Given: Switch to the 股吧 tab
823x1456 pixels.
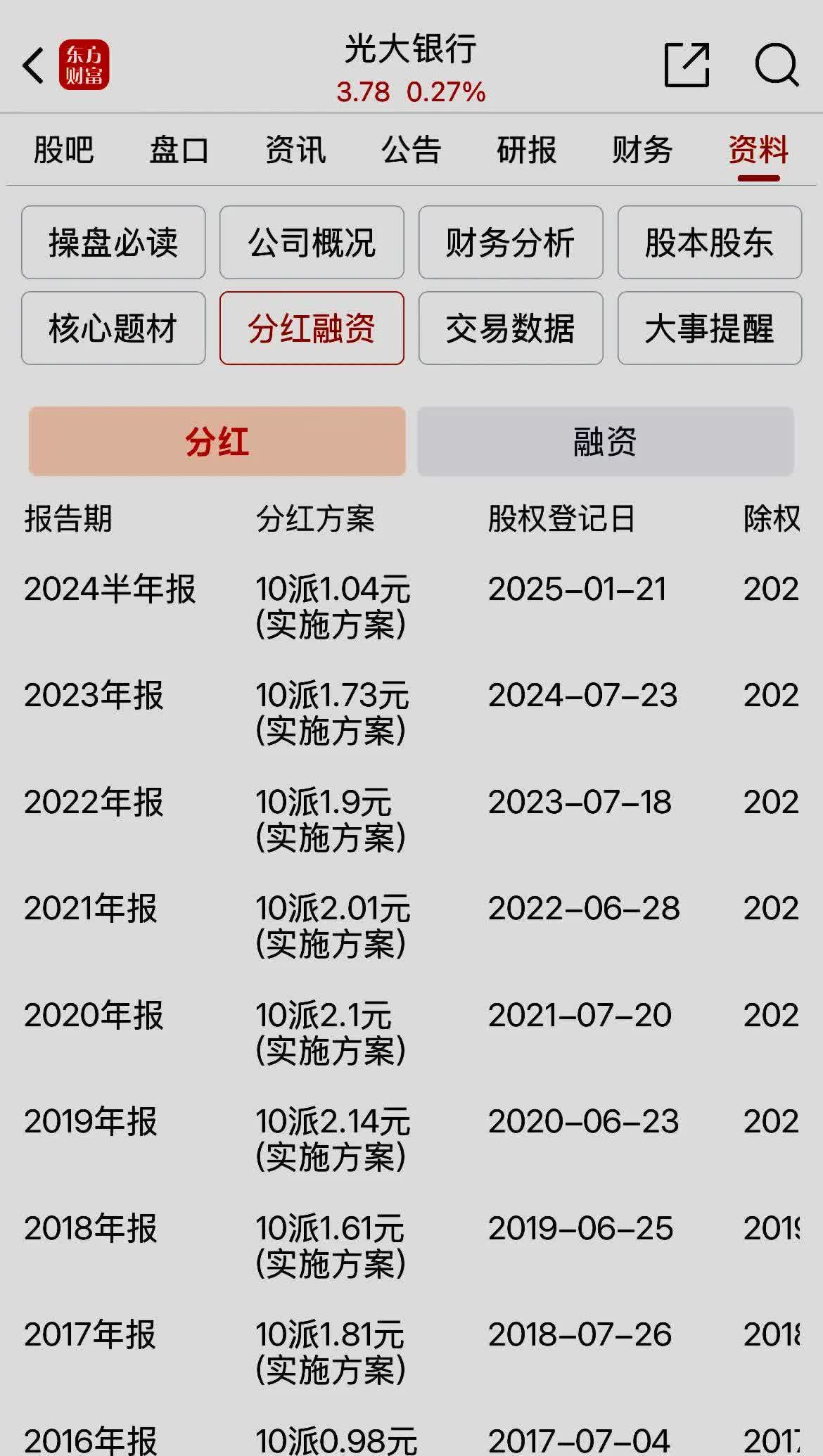Looking at the screenshot, I should [62, 150].
